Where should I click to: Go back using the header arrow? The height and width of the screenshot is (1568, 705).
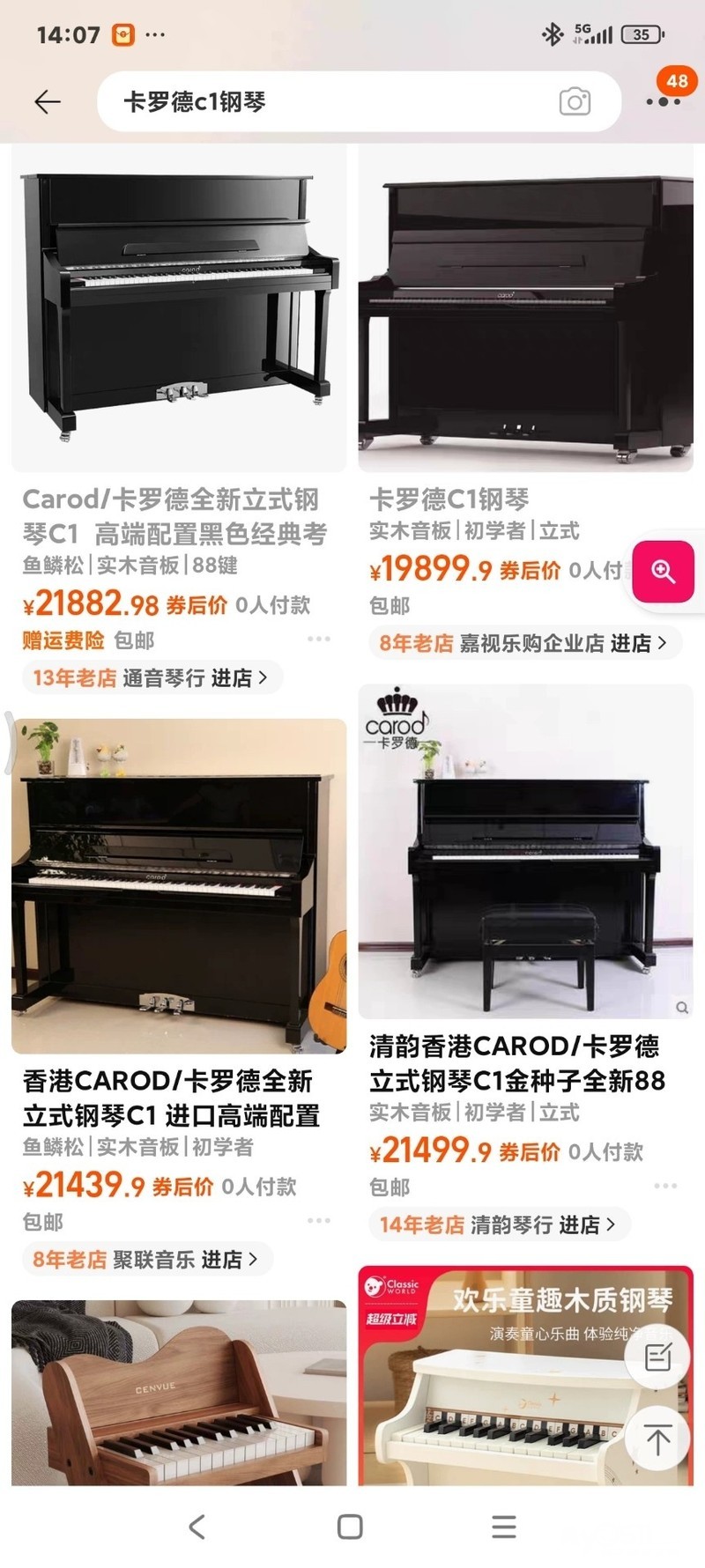(x=48, y=102)
